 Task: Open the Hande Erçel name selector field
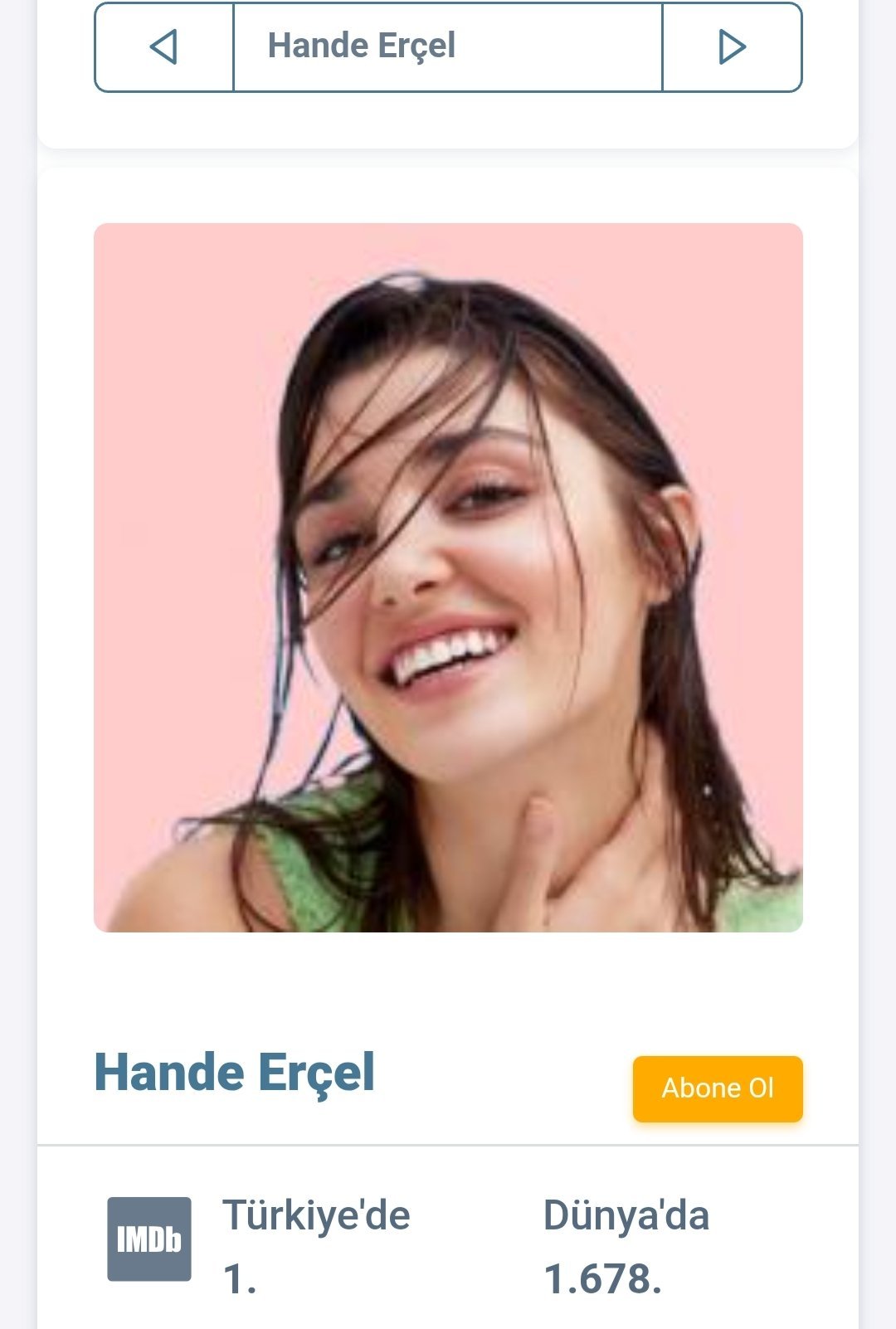tap(448, 47)
